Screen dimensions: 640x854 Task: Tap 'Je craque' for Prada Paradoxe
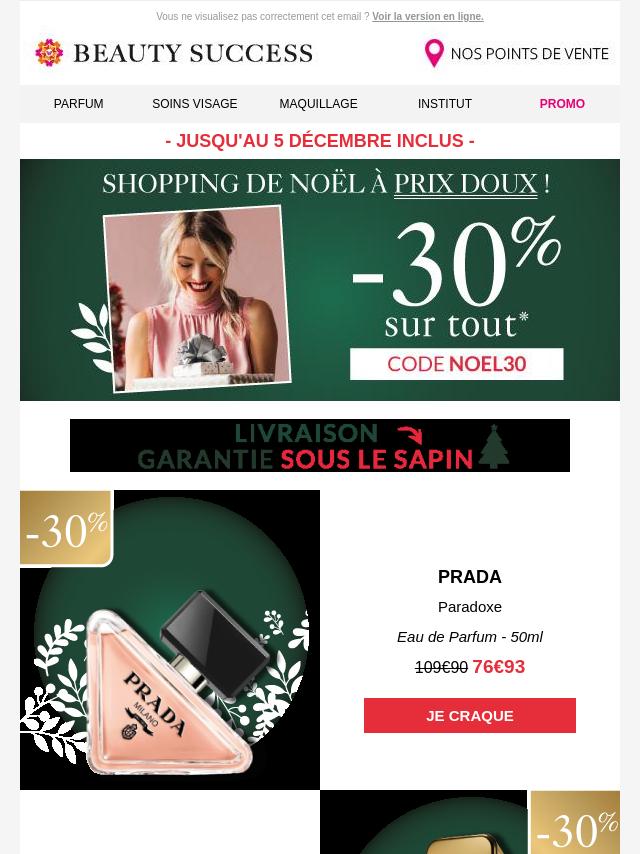470,716
